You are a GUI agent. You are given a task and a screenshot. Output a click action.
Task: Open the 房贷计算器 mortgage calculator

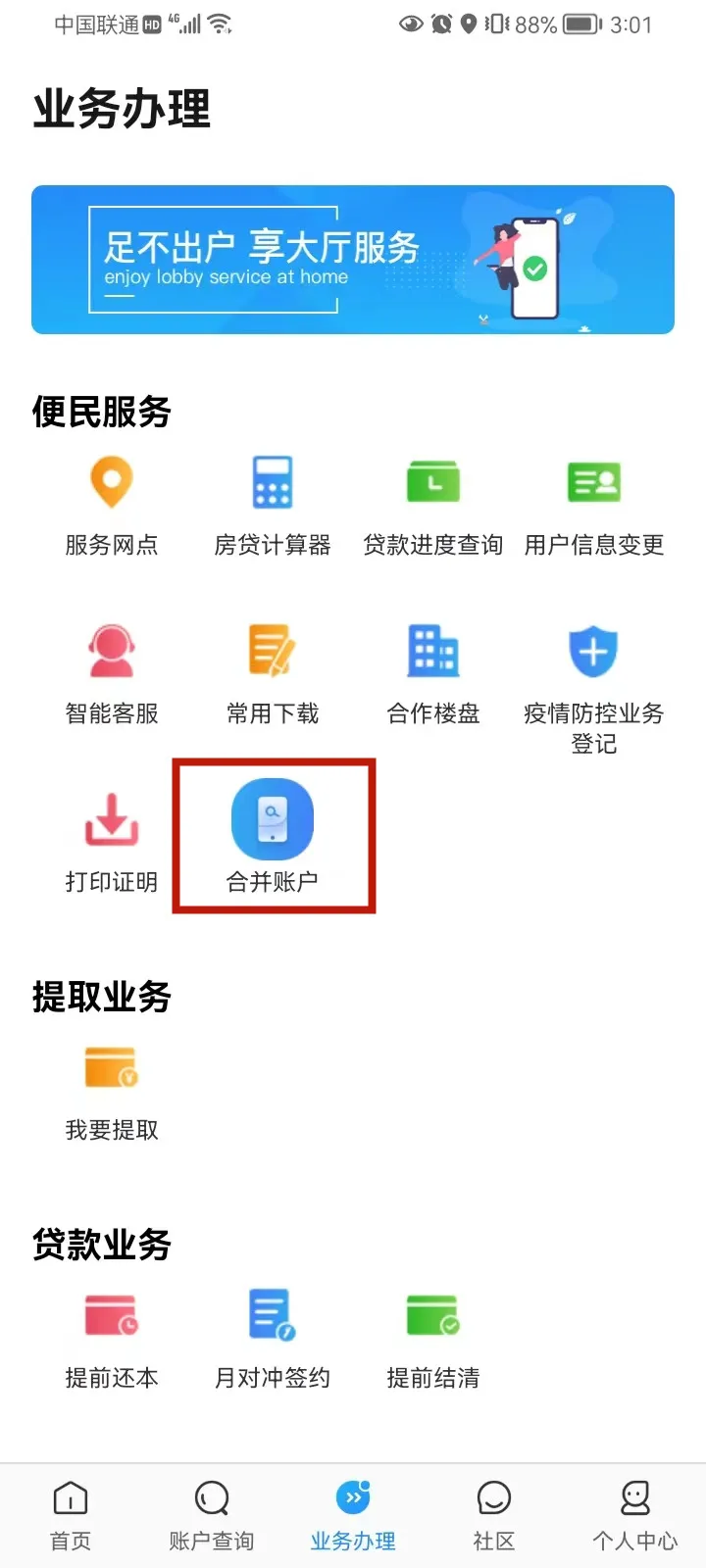pyautogui.click(x=273, y=505)
